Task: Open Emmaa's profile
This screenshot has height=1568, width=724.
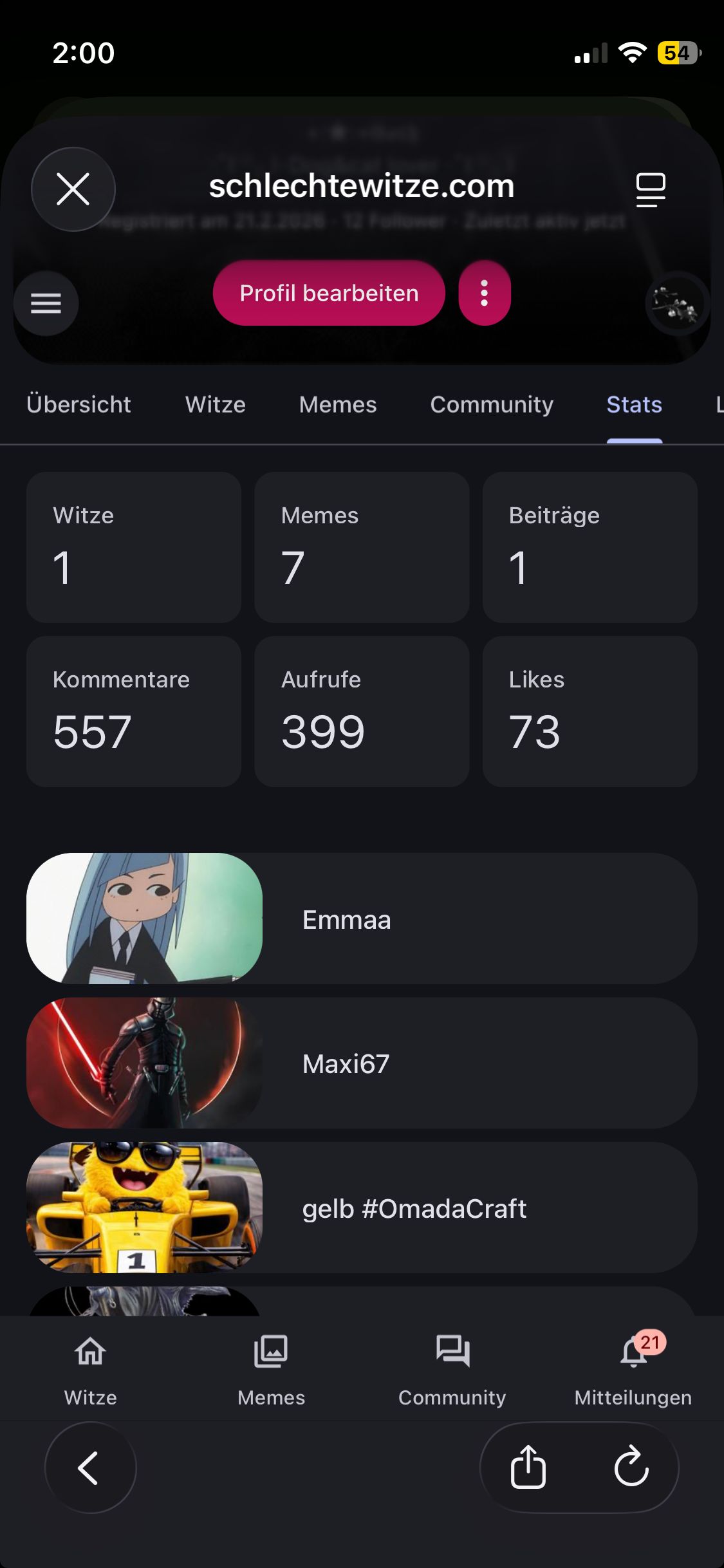Action: [x=362, y=919]
